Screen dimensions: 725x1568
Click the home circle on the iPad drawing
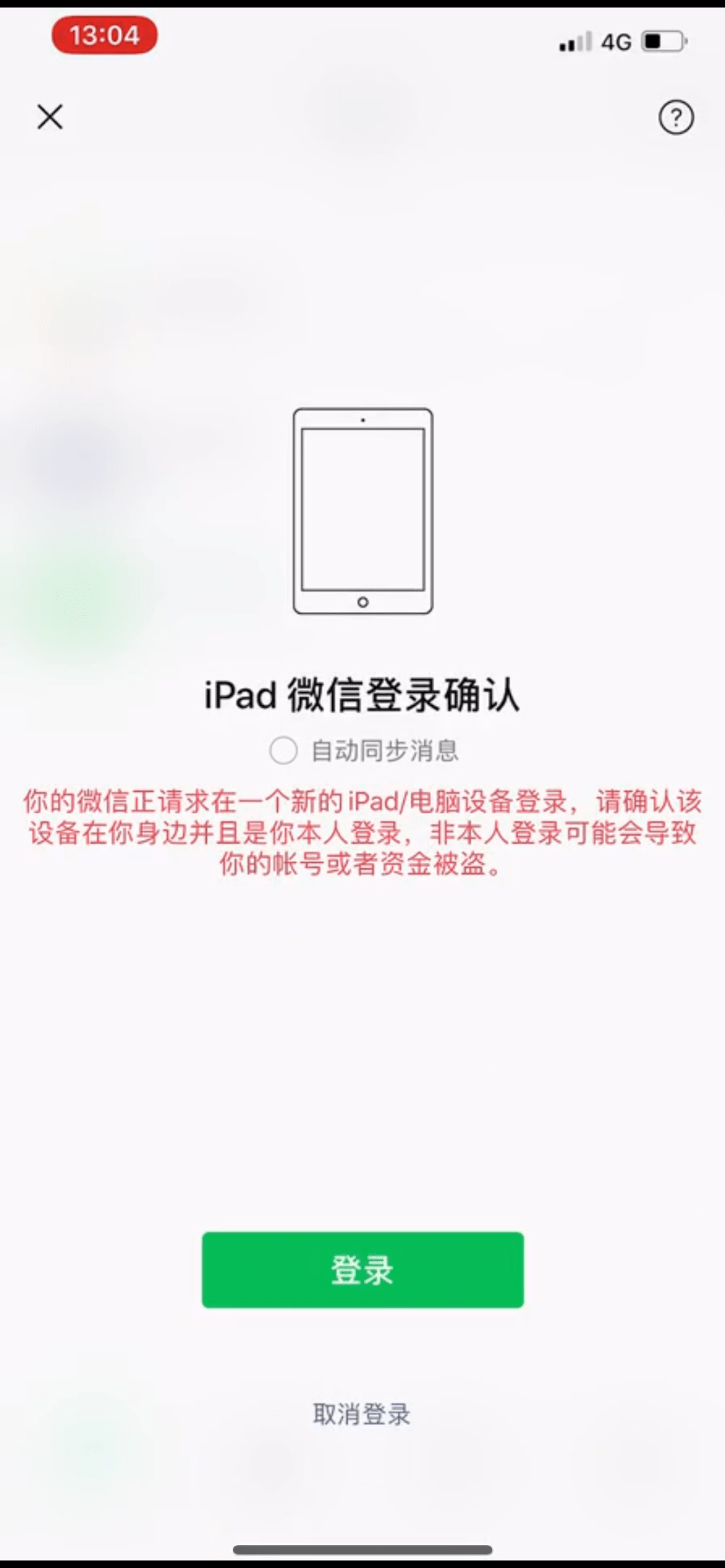pos(363,602)
